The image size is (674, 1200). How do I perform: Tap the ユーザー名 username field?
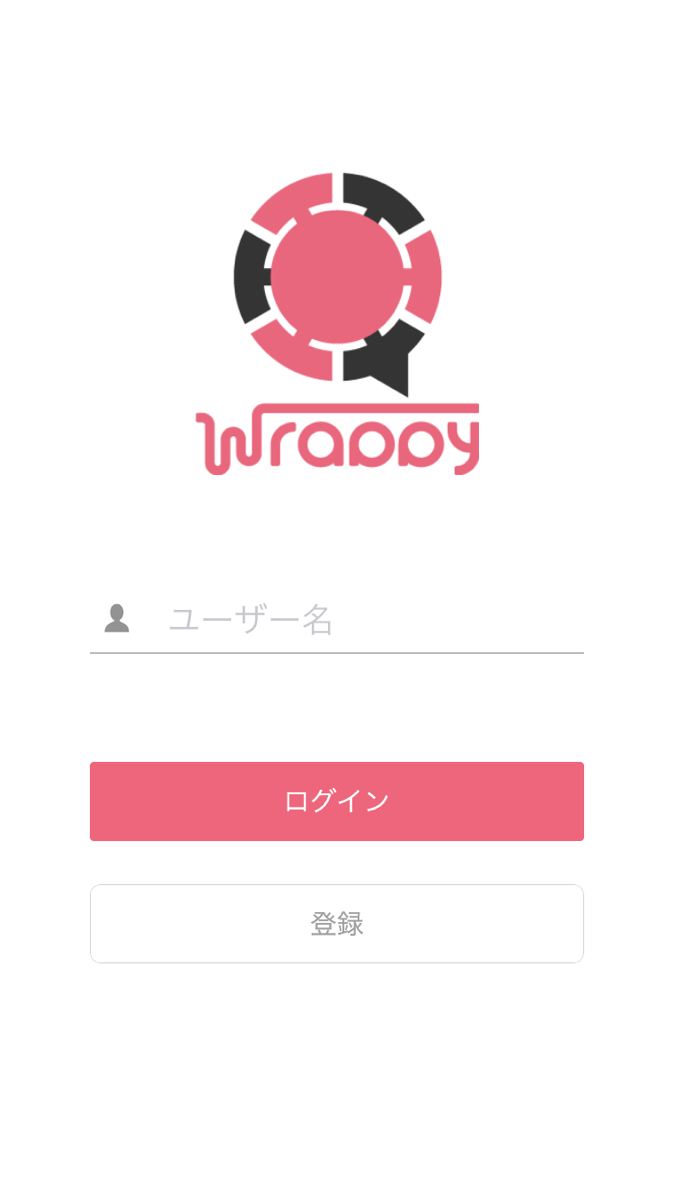point(337,619)
